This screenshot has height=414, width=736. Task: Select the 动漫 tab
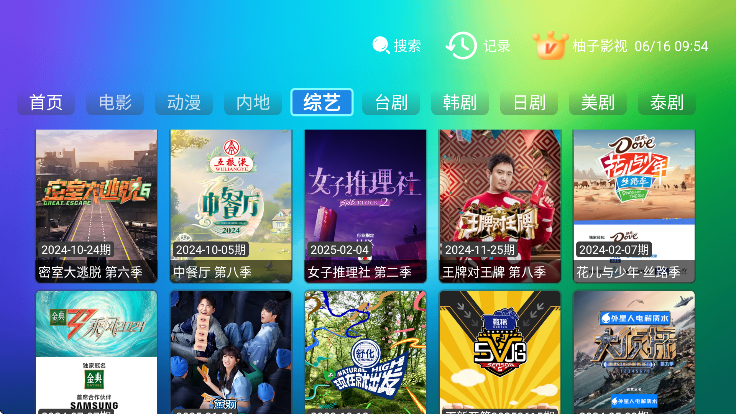[184, 103]
